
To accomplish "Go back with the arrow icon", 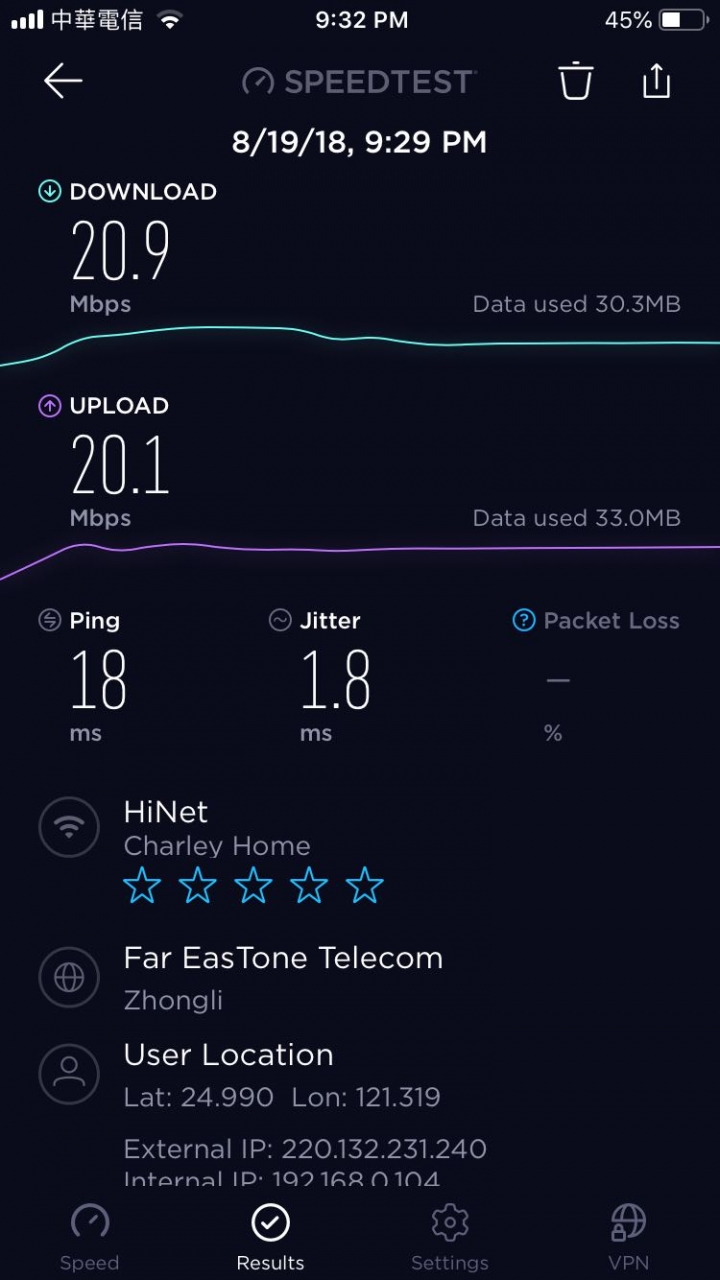I will [62, 81].
